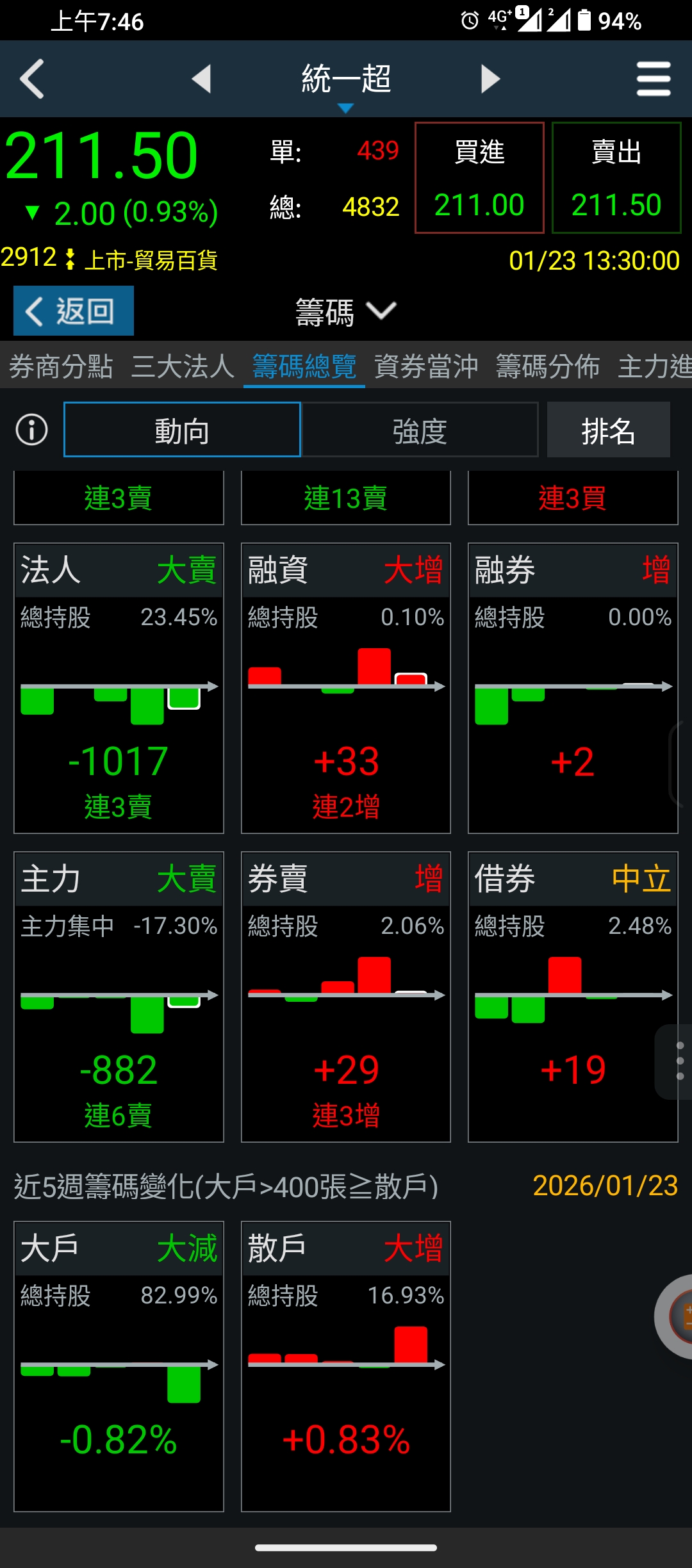Switch to the 三大法人 tab

click(183, 367)
